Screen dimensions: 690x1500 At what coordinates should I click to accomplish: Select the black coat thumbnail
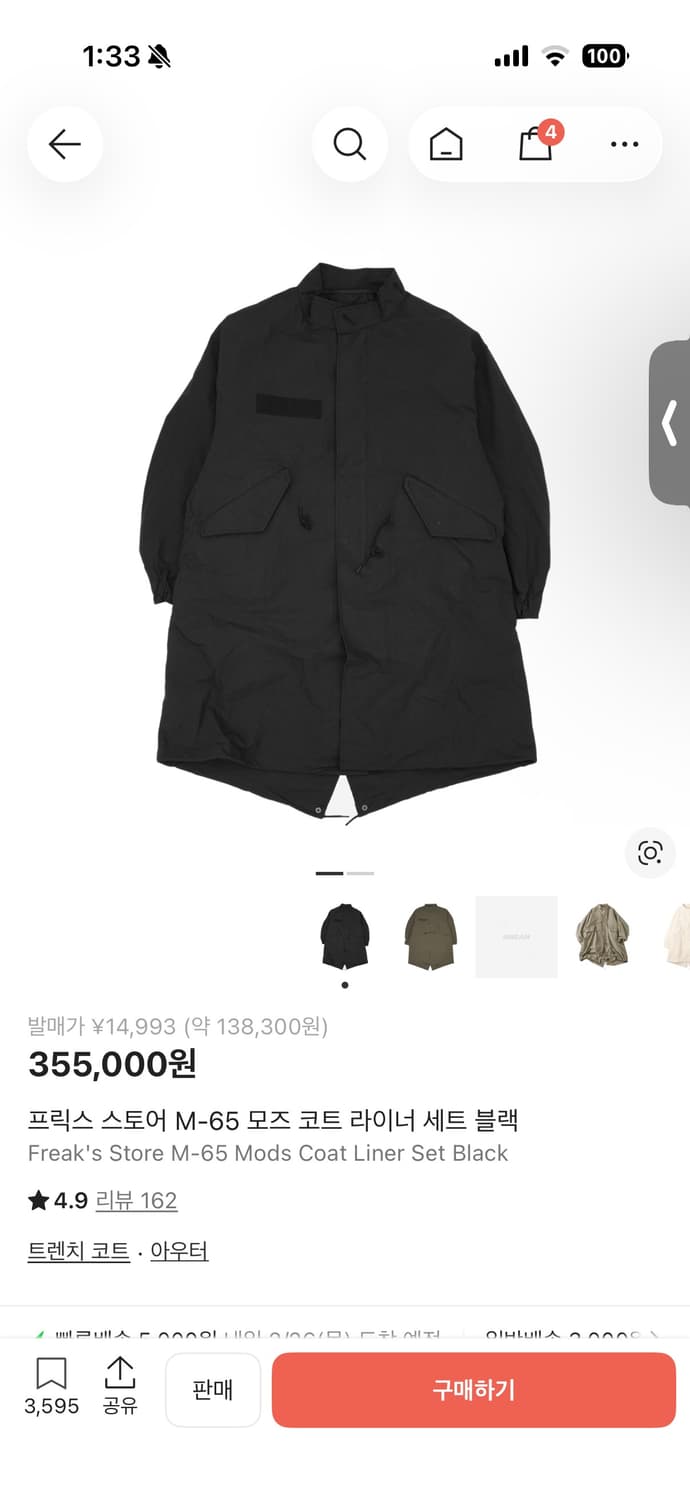point(345,936)
